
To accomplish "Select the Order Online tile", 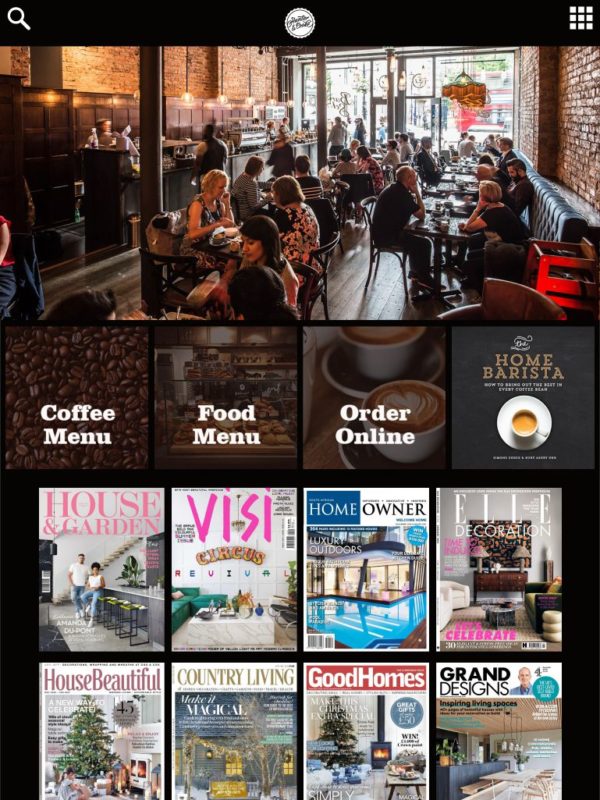I will coord(375,398).
